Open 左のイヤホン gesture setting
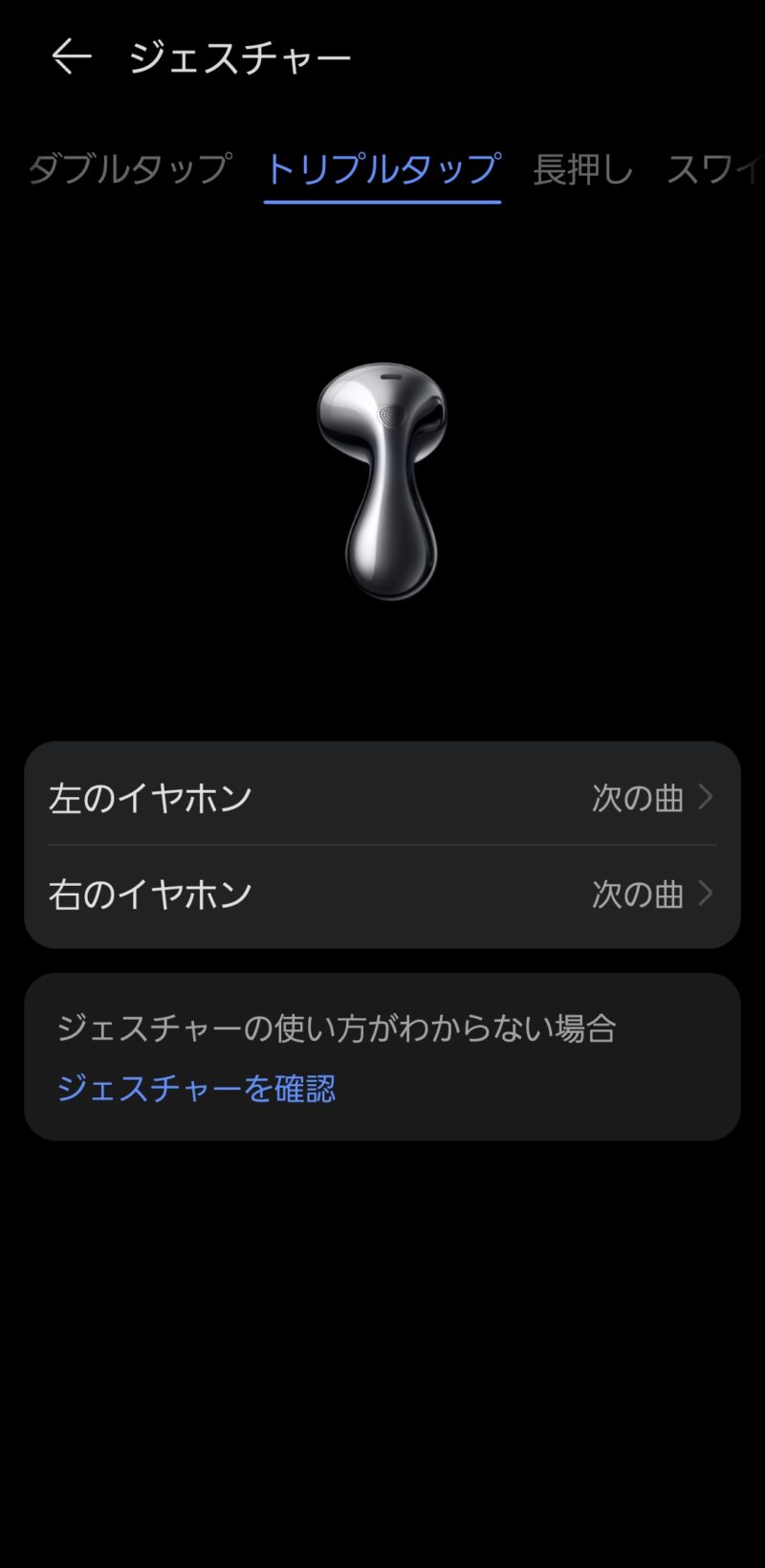The height and width of the screenshot is (1568, 765). point(382,797)
